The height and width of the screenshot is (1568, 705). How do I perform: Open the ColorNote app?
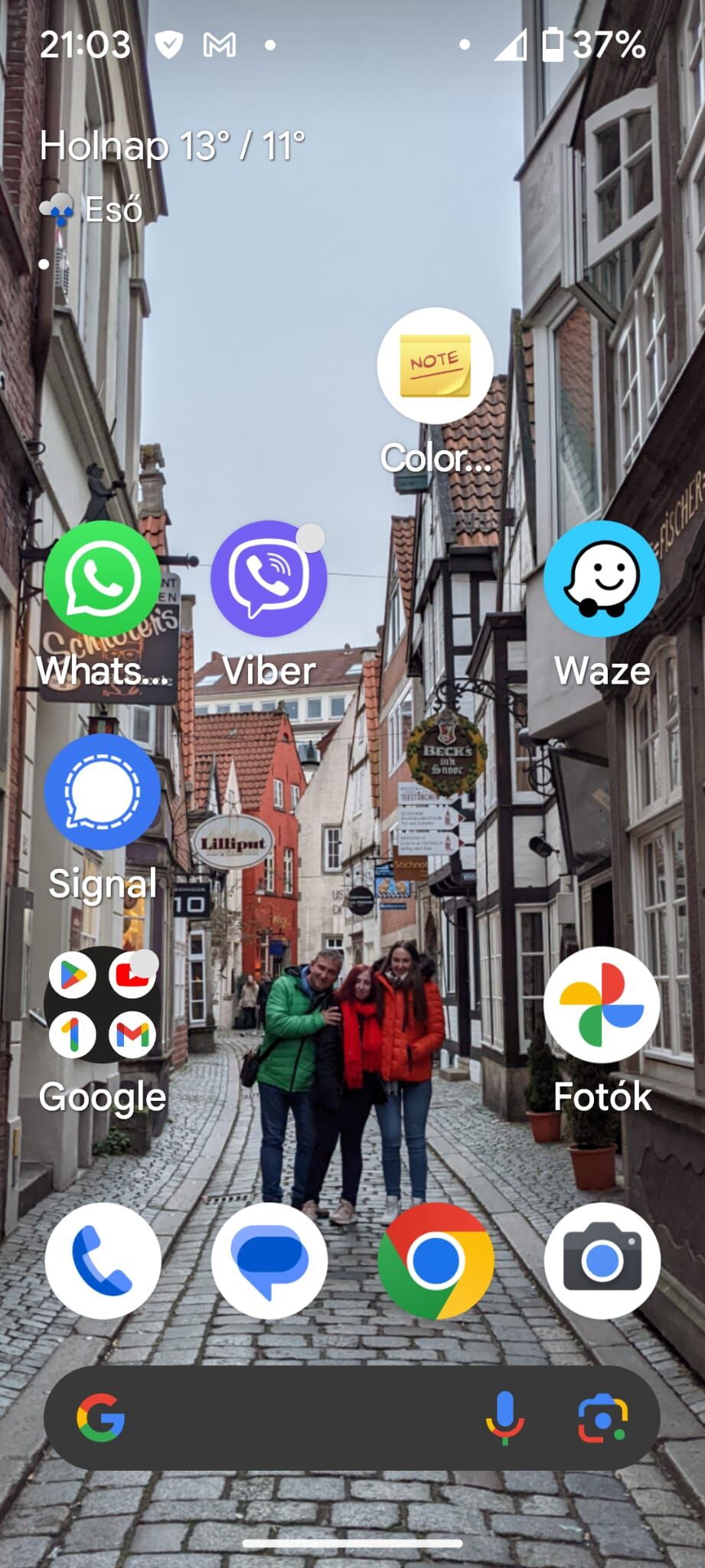tap(435, 365)
